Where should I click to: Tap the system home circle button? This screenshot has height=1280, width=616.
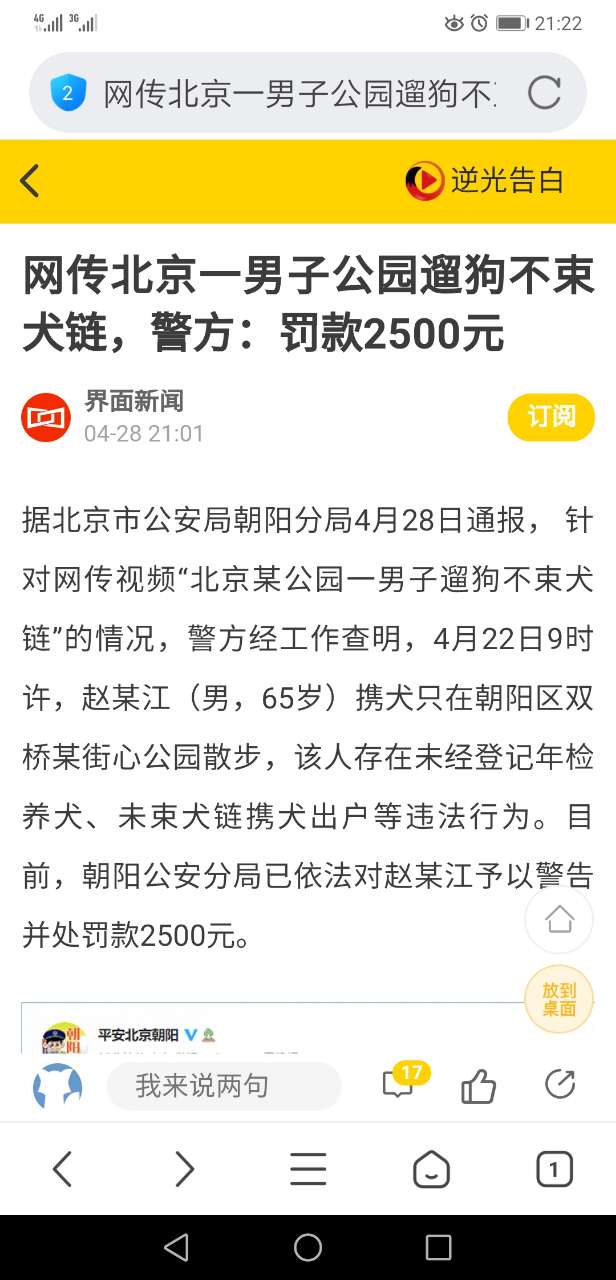click(x=308, y=1247)
